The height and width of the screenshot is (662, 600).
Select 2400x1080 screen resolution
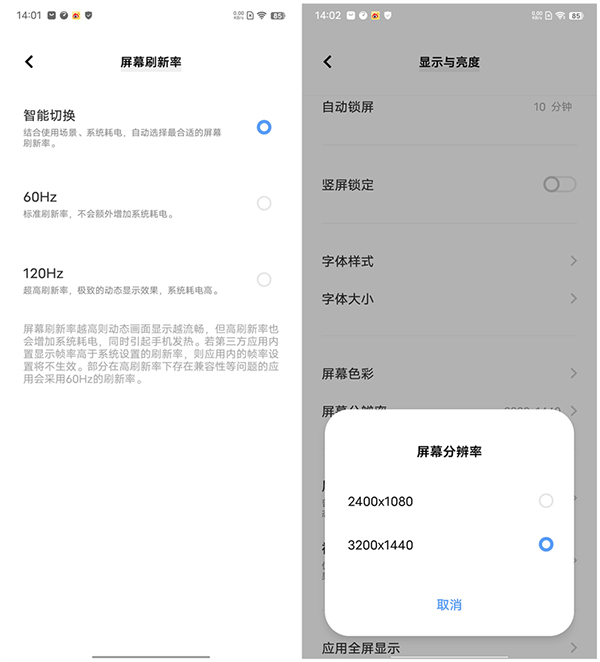click(x=545, y=501)
